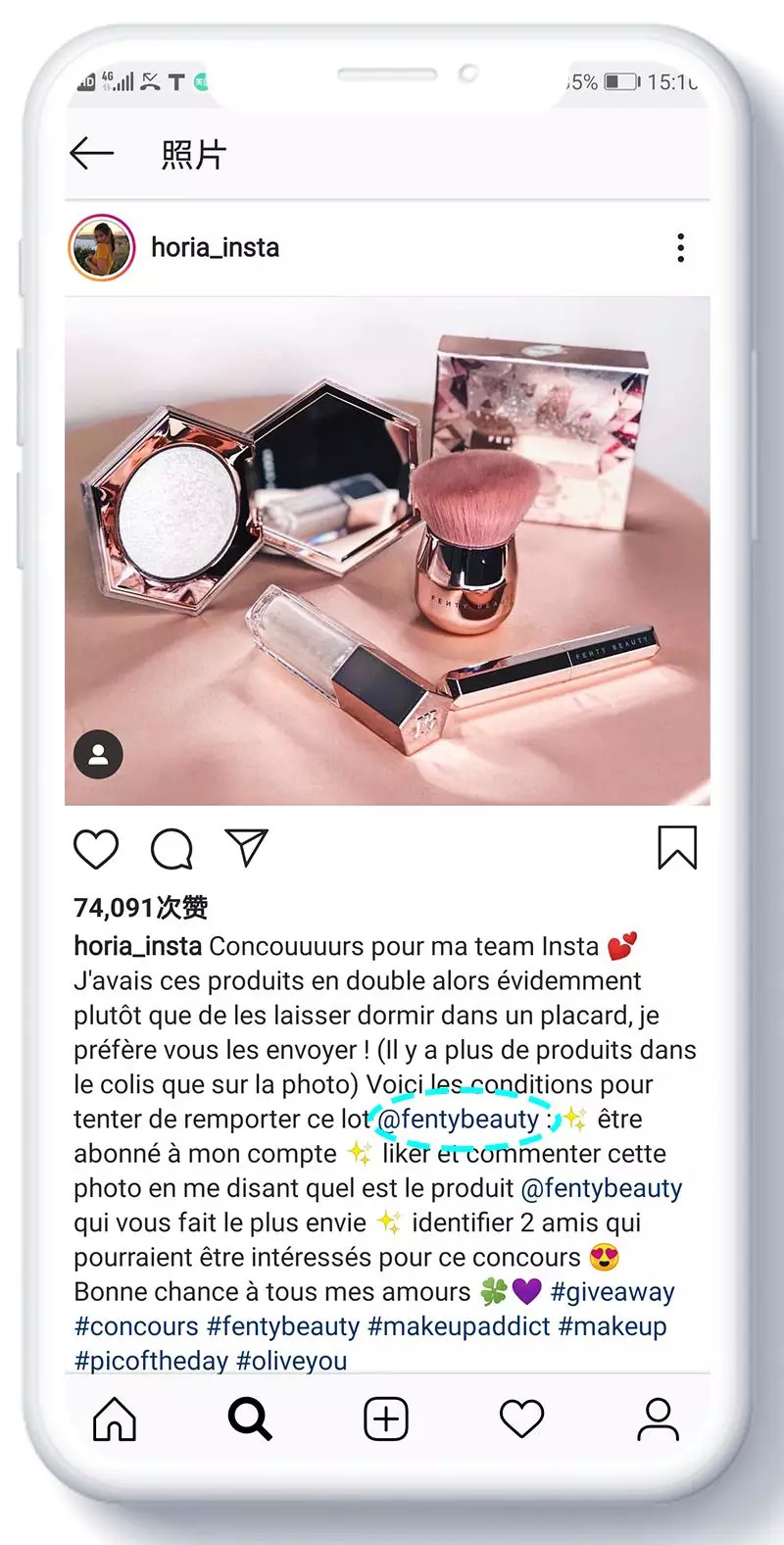Screen dimensions: 784x1545
Task: Share the post with the paper plane
Action: (246, 848)
